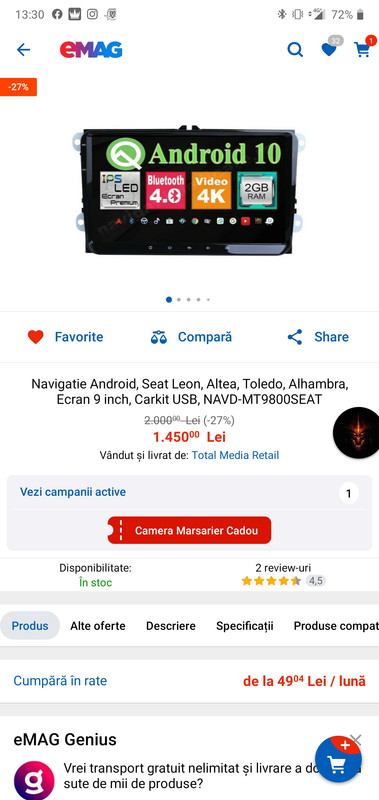Toggle Favorite for this product
The image size is (379, 800).
tap(65, 337)
